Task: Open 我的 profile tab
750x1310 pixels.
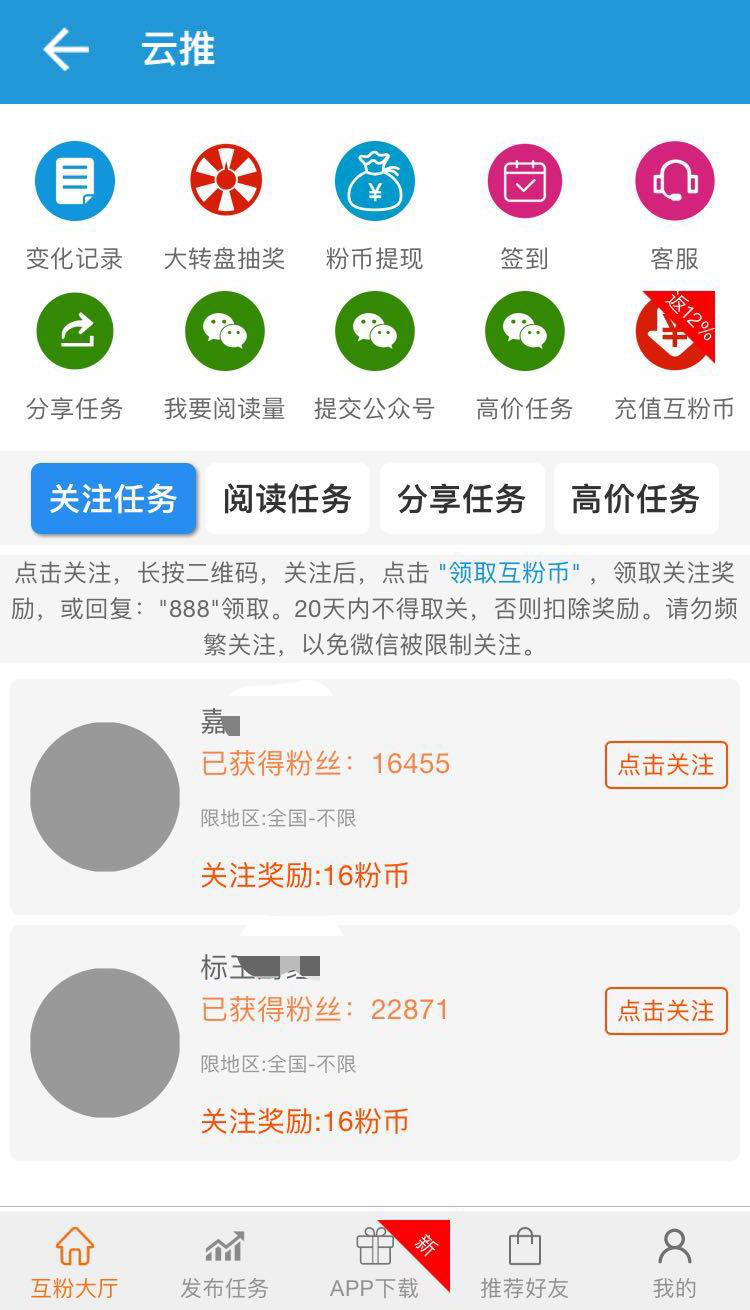Action: [x=675, y=1262]
